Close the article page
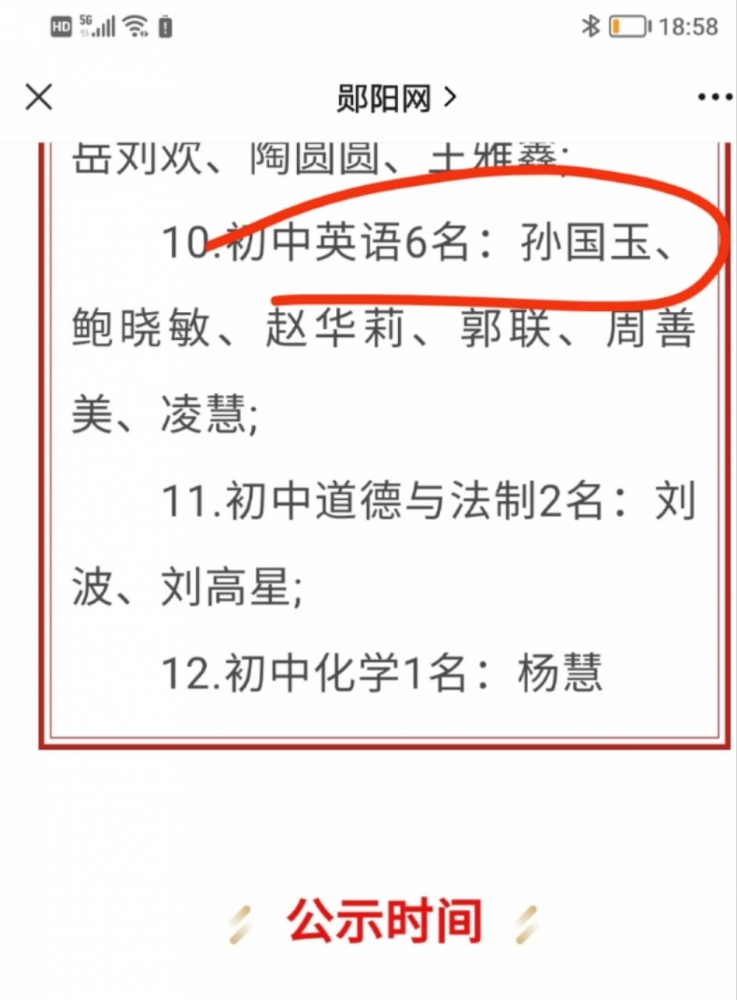Screen dimensions: 737x1000 pyautogui.click(x=38, y=97)
